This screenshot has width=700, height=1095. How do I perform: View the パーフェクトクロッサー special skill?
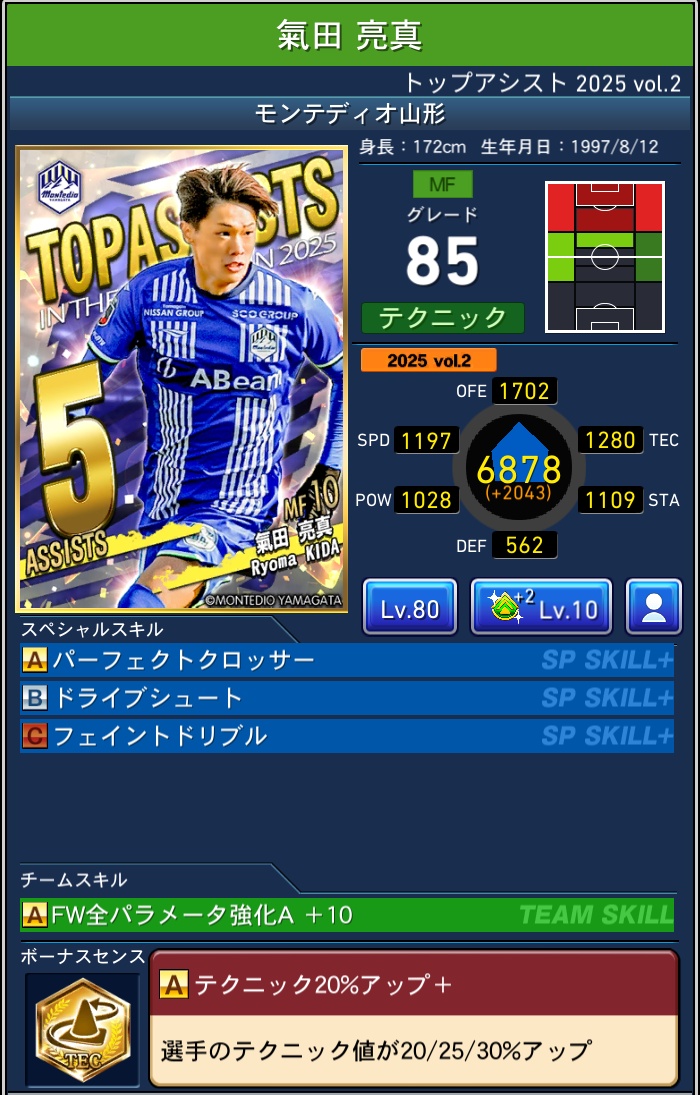click(346, 660)
